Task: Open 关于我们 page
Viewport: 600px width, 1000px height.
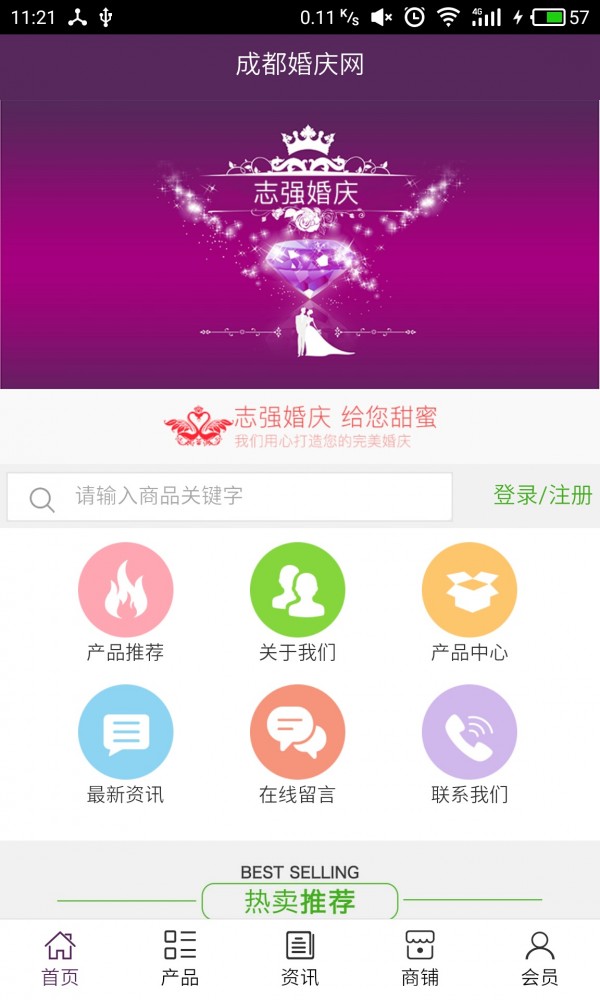Action: (297, 603)
